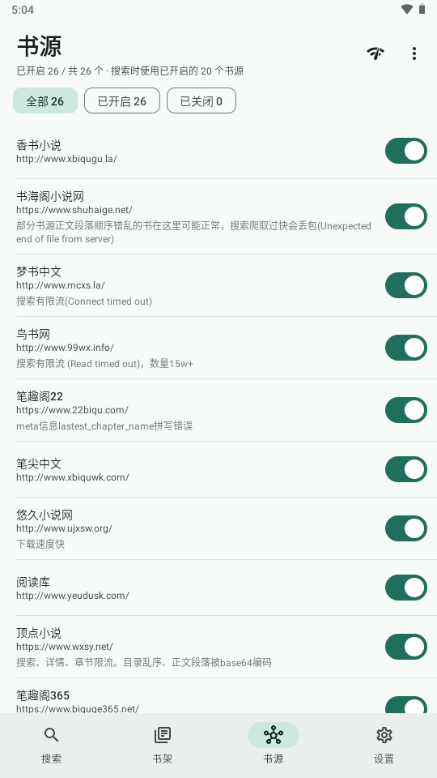Open the overflow menu
This screenshot has height=778, width=437.
click(x=414, y=54)
